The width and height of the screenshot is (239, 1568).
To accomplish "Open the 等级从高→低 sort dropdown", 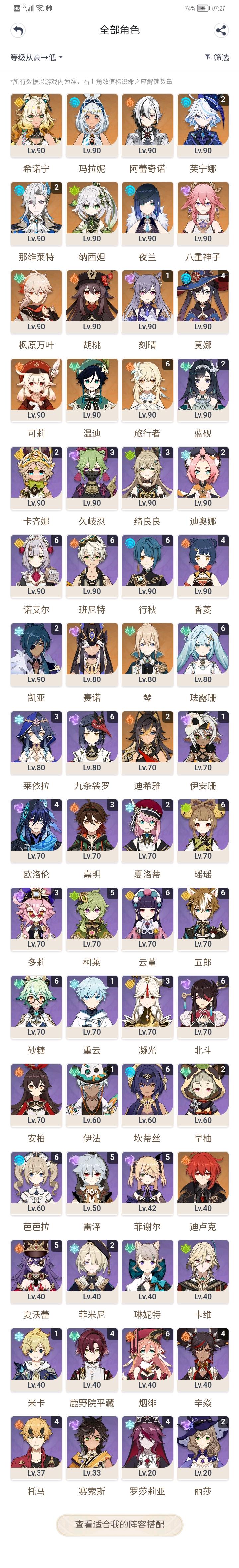I will pos(36,57).
